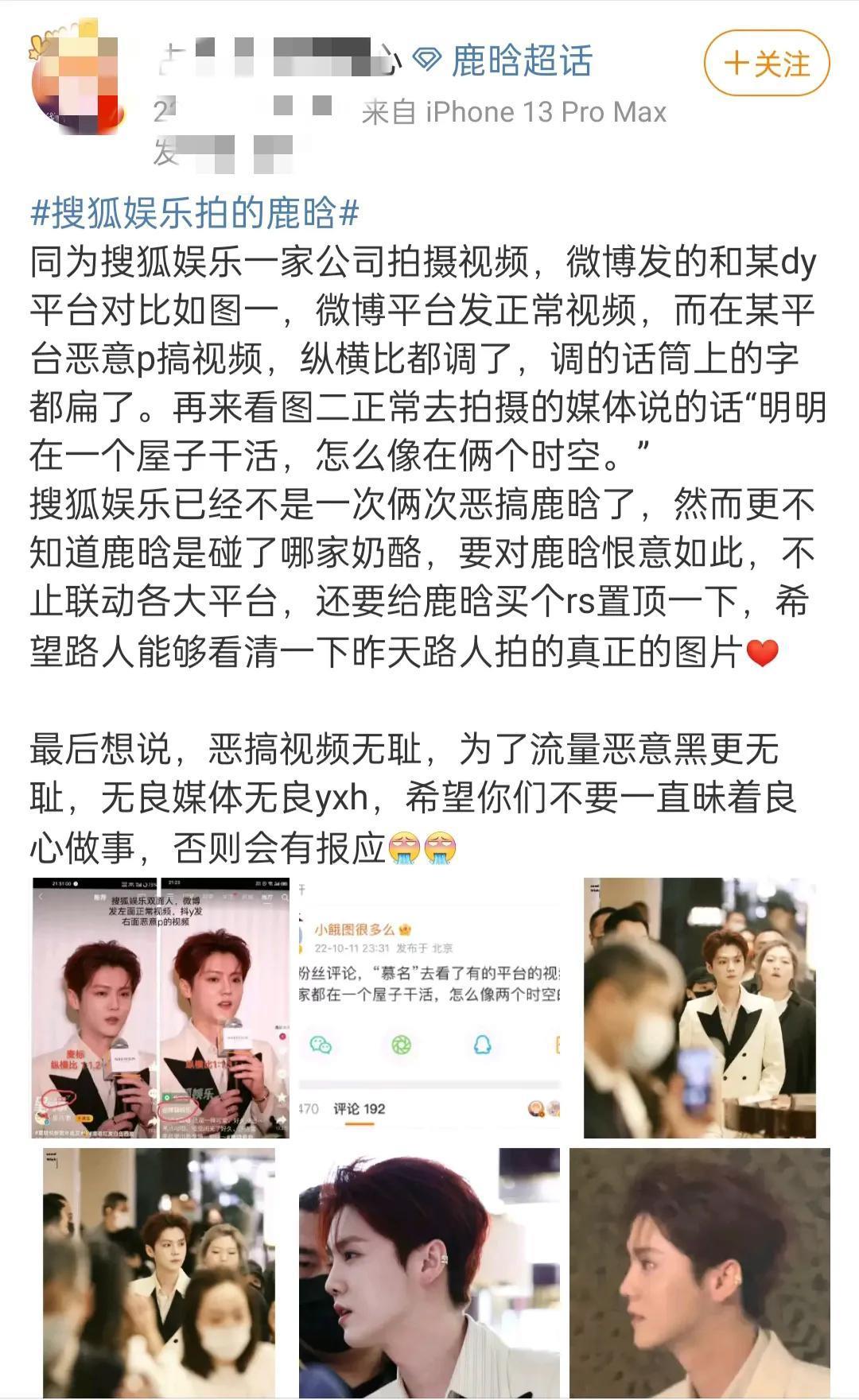
Task: Open the crowd photo with the white jacket
Action: [699, 1007]
